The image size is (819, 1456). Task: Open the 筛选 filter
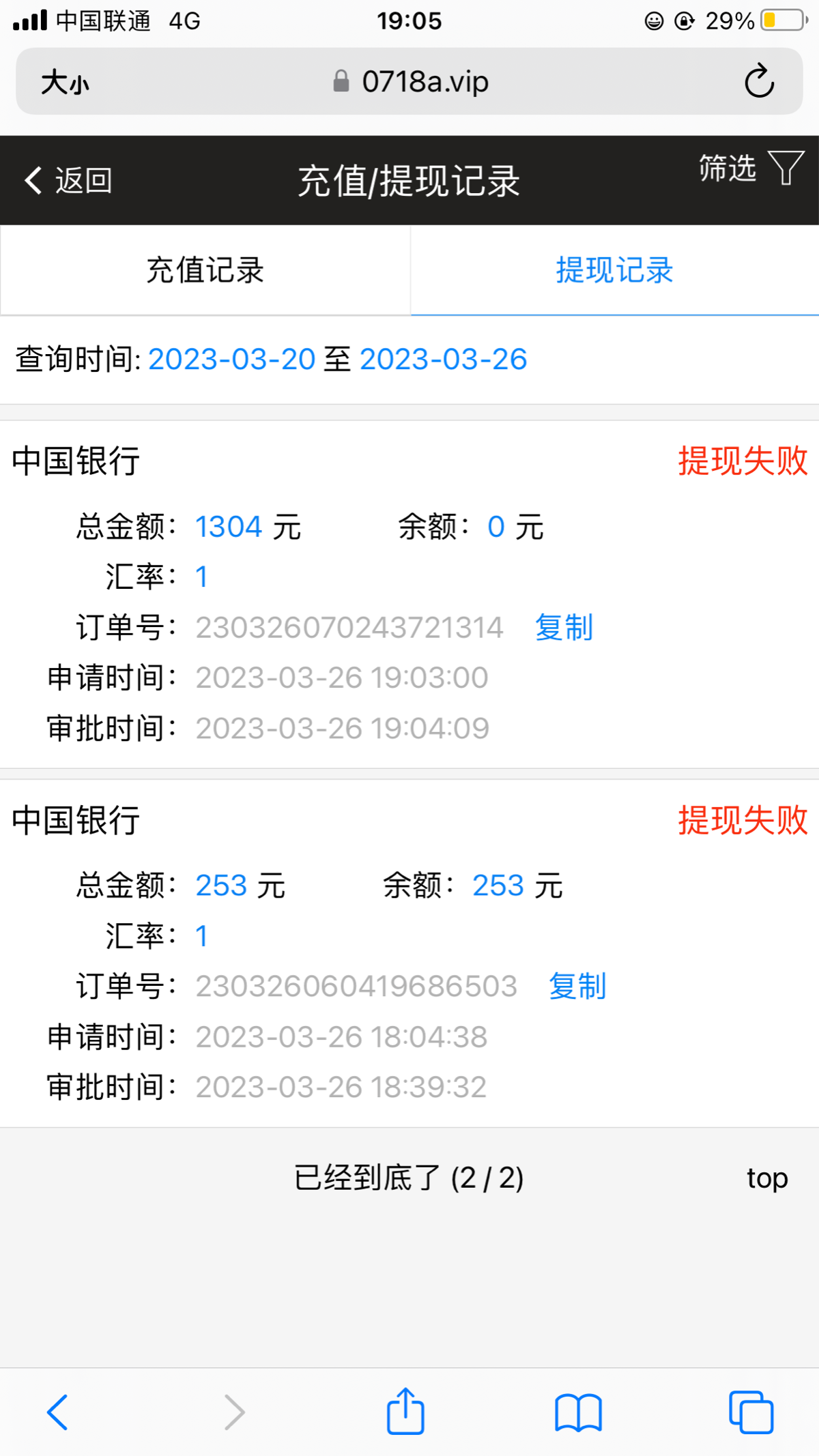[751, 168]
